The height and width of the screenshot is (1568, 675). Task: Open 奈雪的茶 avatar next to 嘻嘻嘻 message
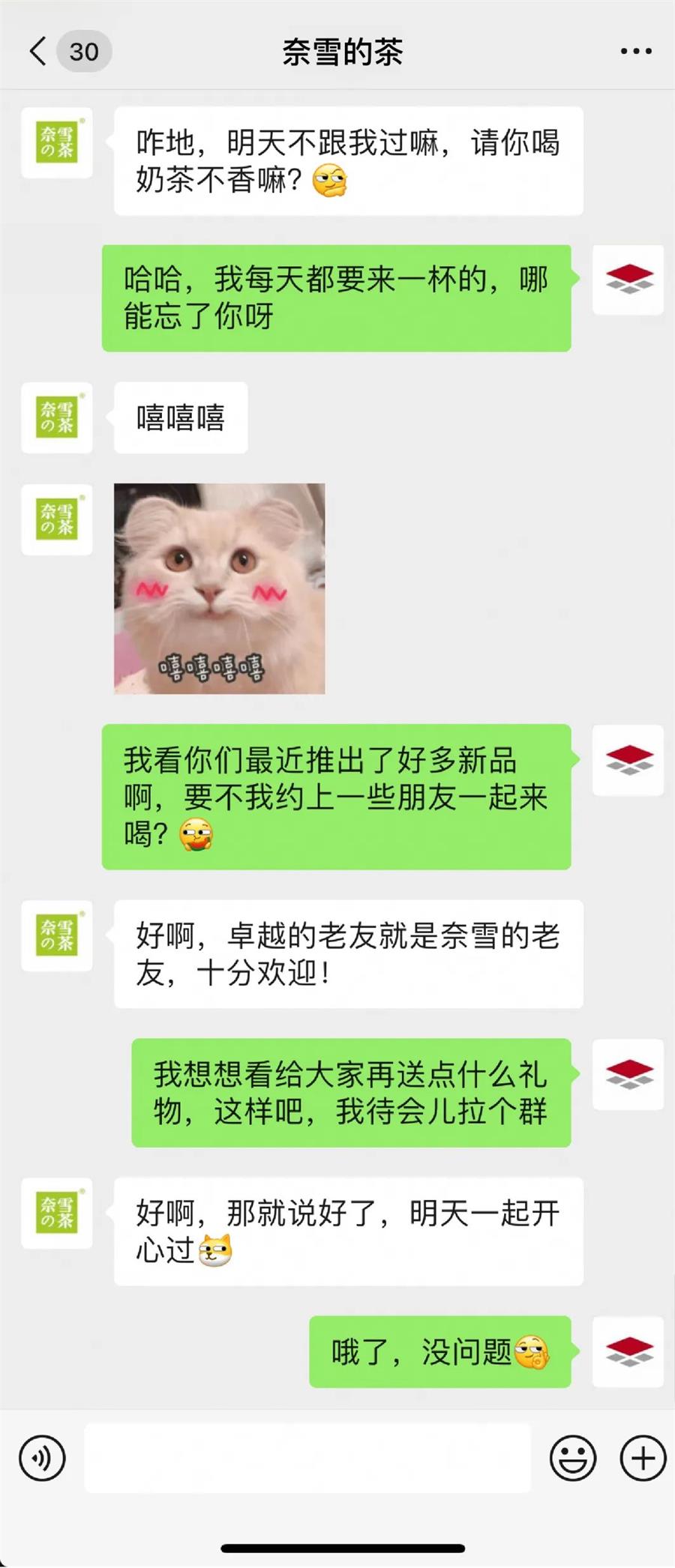(57, 417)
